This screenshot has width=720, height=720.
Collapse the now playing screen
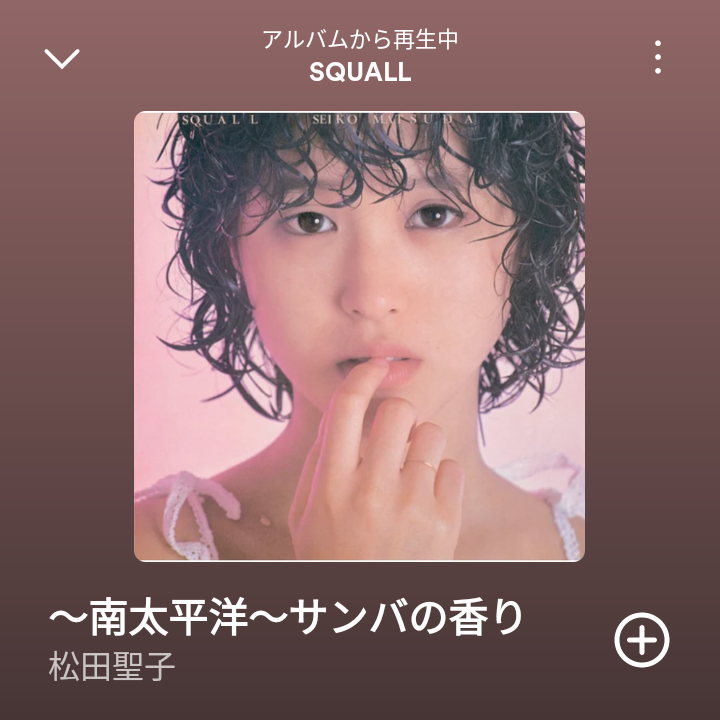[x=62, y=58]
